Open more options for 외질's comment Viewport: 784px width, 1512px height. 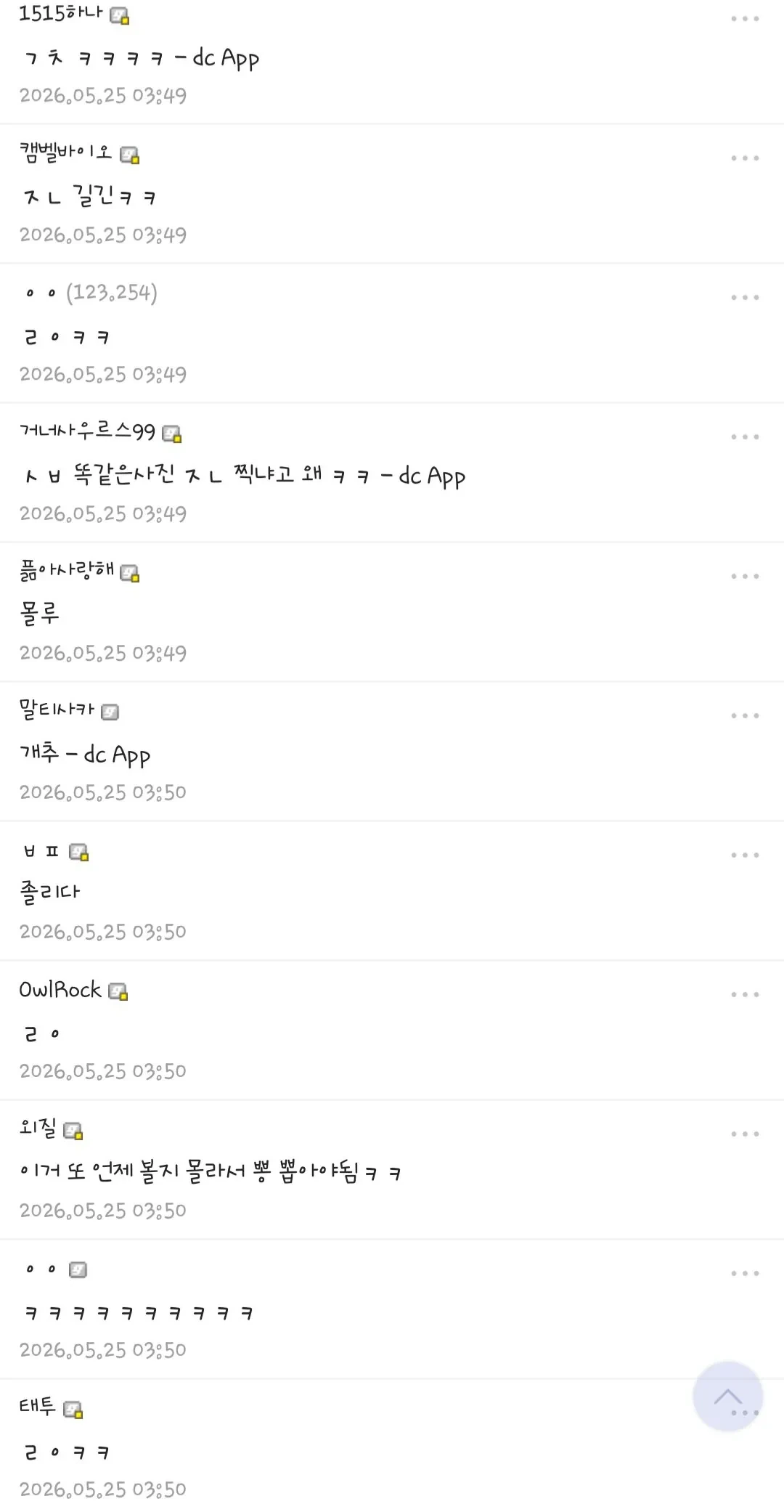(x=745, y=1134)
